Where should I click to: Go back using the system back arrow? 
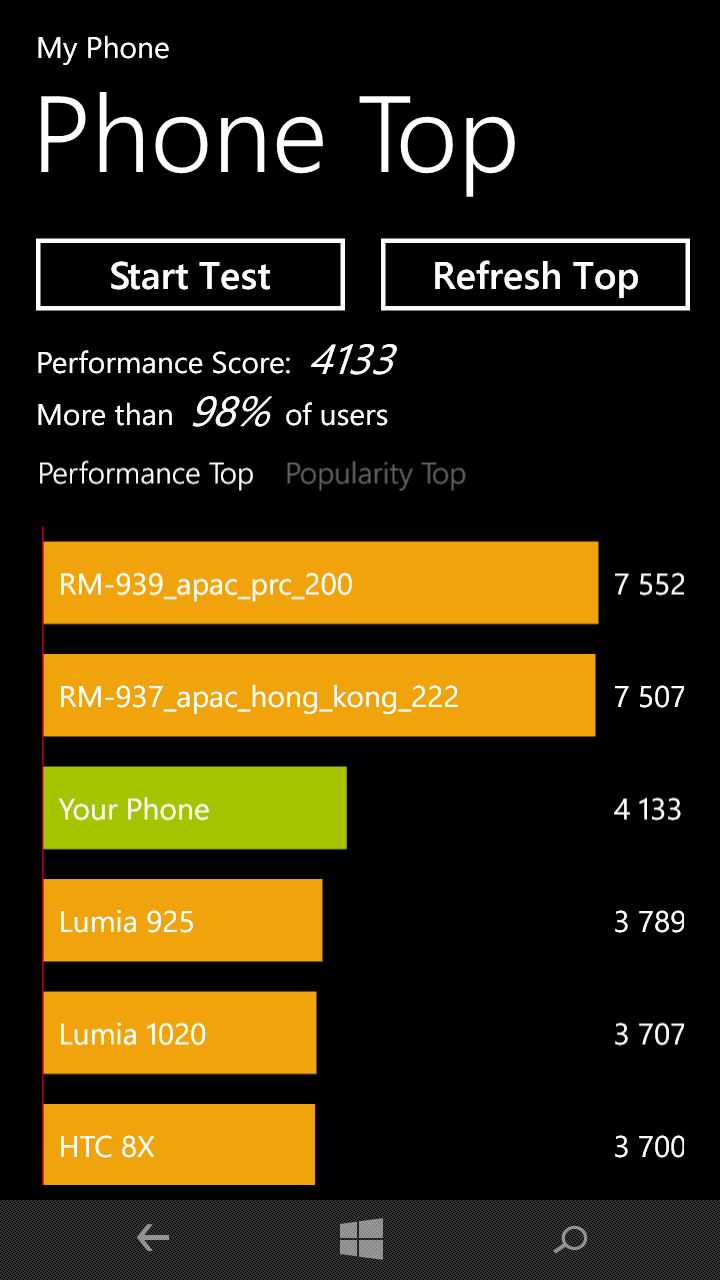point(153,1239)
